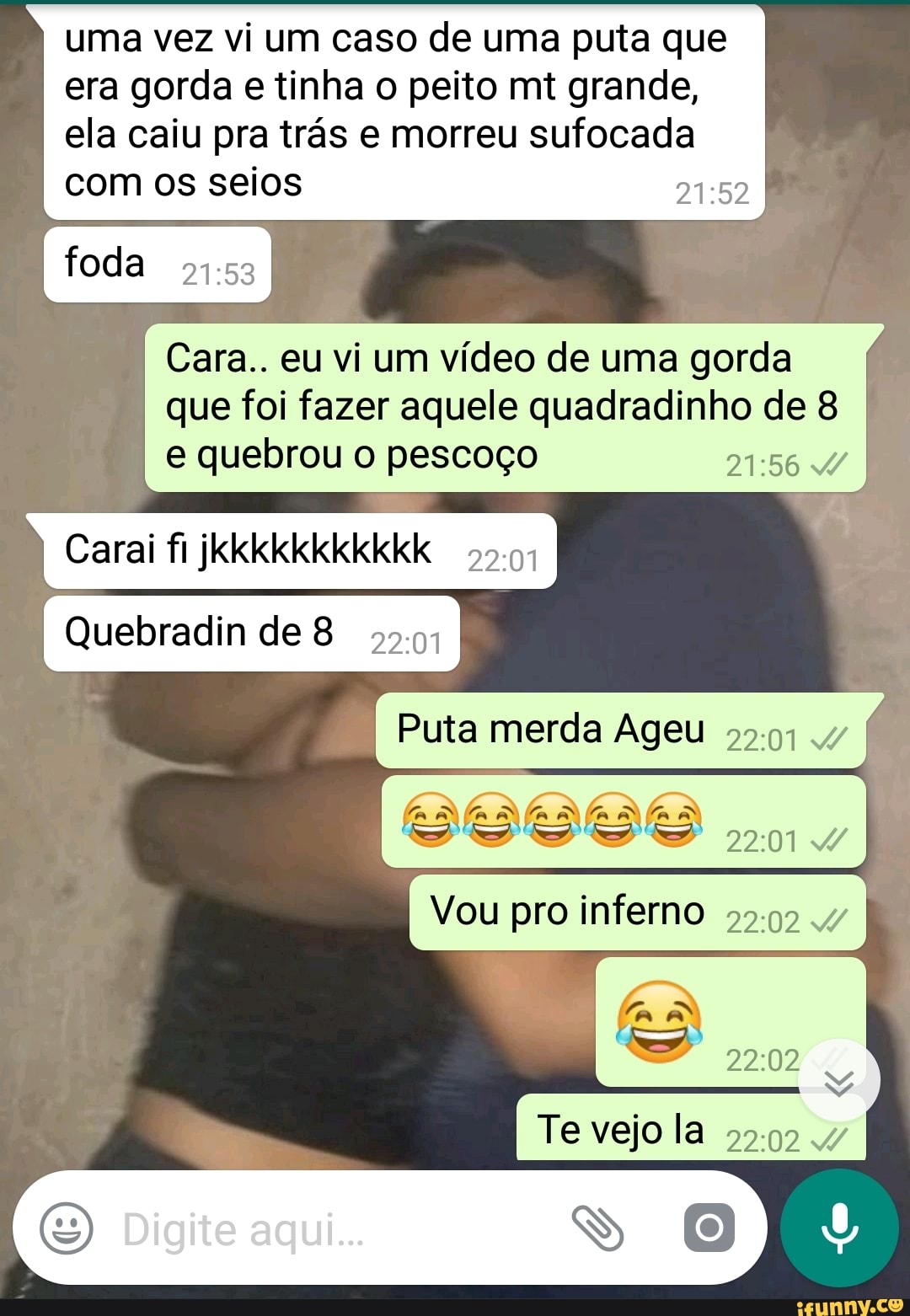
Task: Attach a file with the paperclip
Action: click(597, 1228)
